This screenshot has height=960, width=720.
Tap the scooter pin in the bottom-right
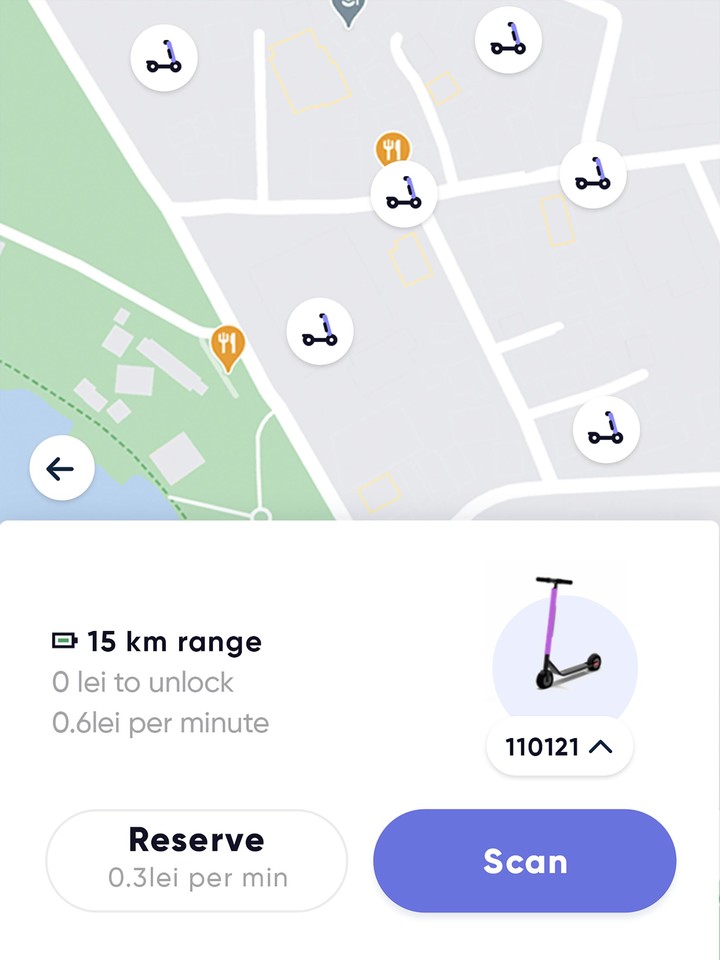tap(603, 428)
